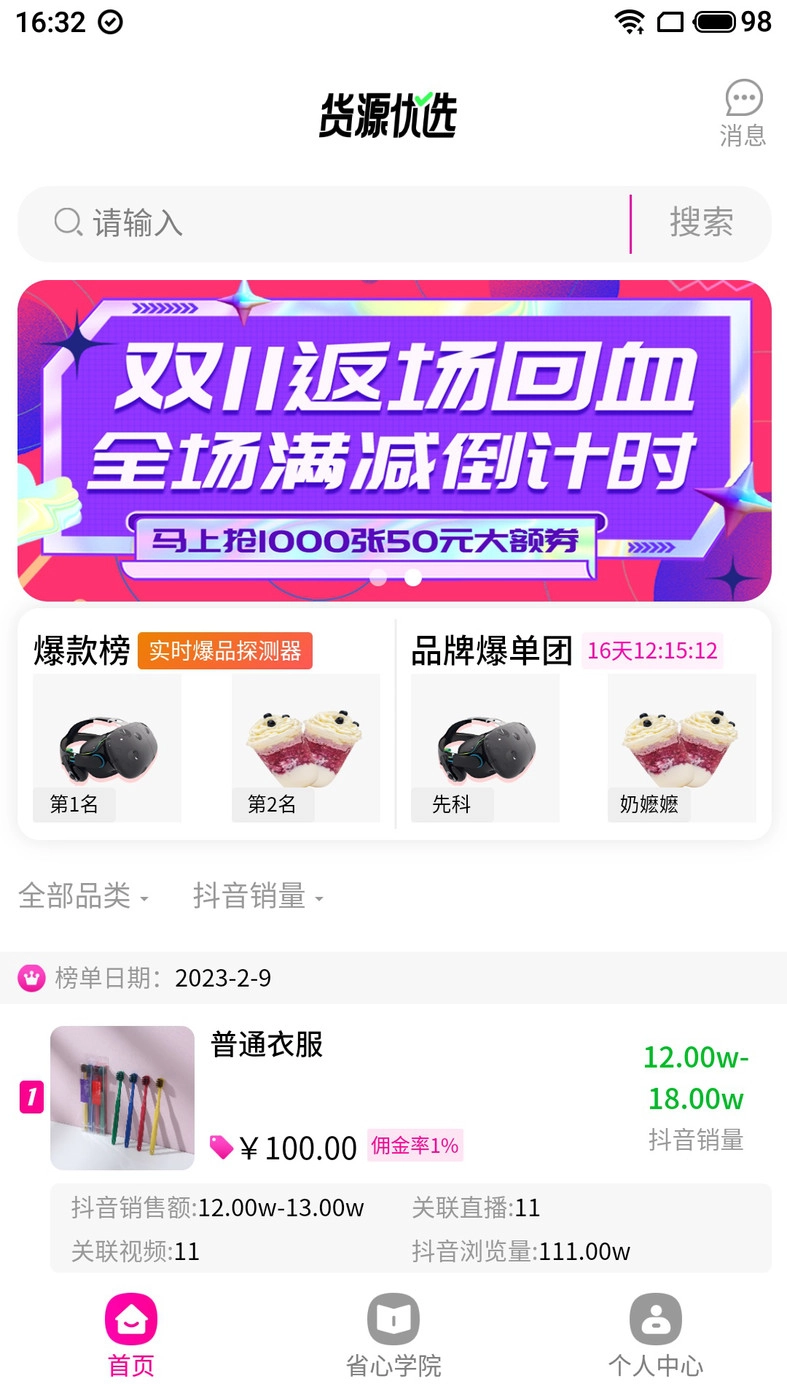
Task: Open the 第1名 VR headset thumbnail
Action: point(106,747)
